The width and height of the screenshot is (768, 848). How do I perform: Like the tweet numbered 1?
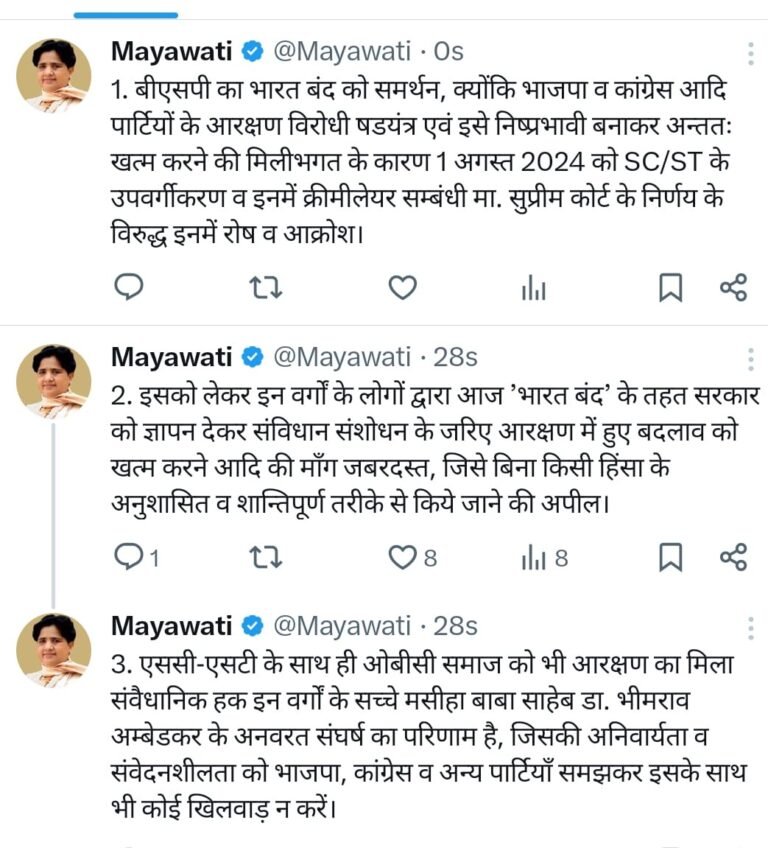coord(402,289)
